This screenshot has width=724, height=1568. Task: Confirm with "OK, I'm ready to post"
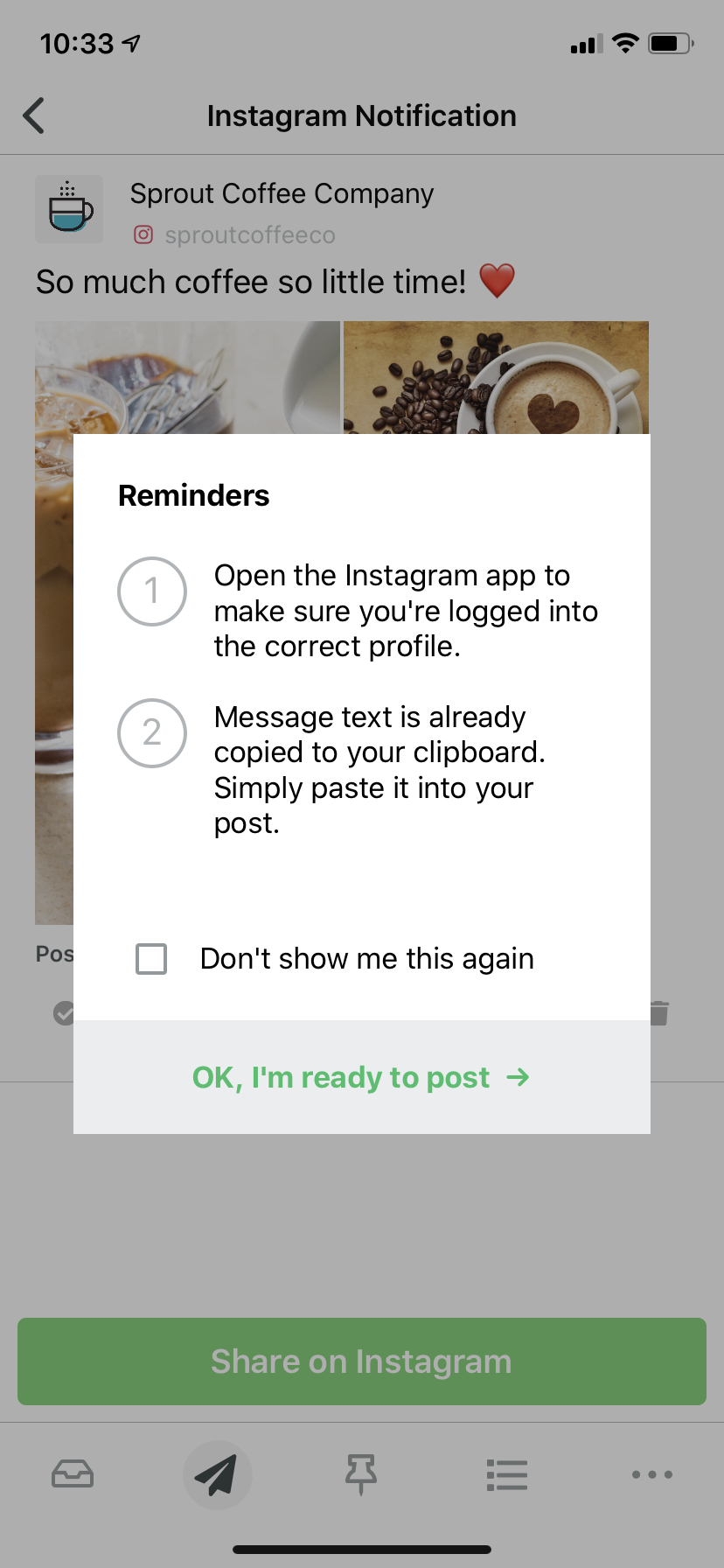point(362,1077)
